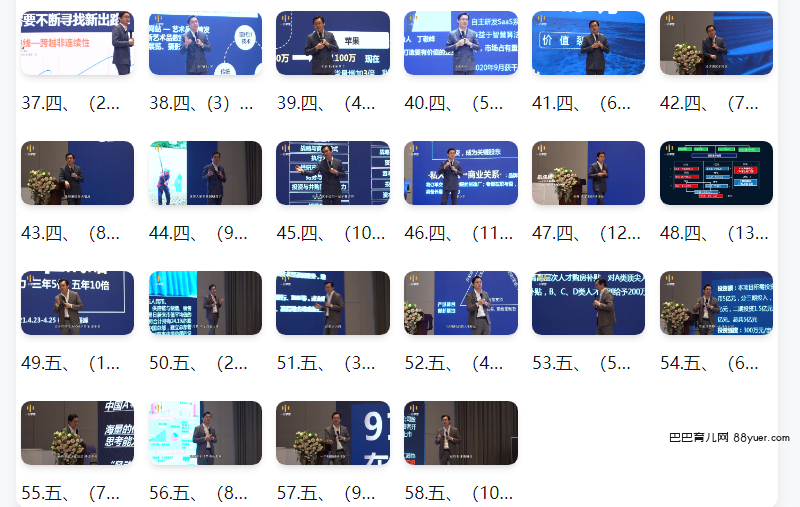
Task: Open video 52.五、(4
Action: [461, 303]
